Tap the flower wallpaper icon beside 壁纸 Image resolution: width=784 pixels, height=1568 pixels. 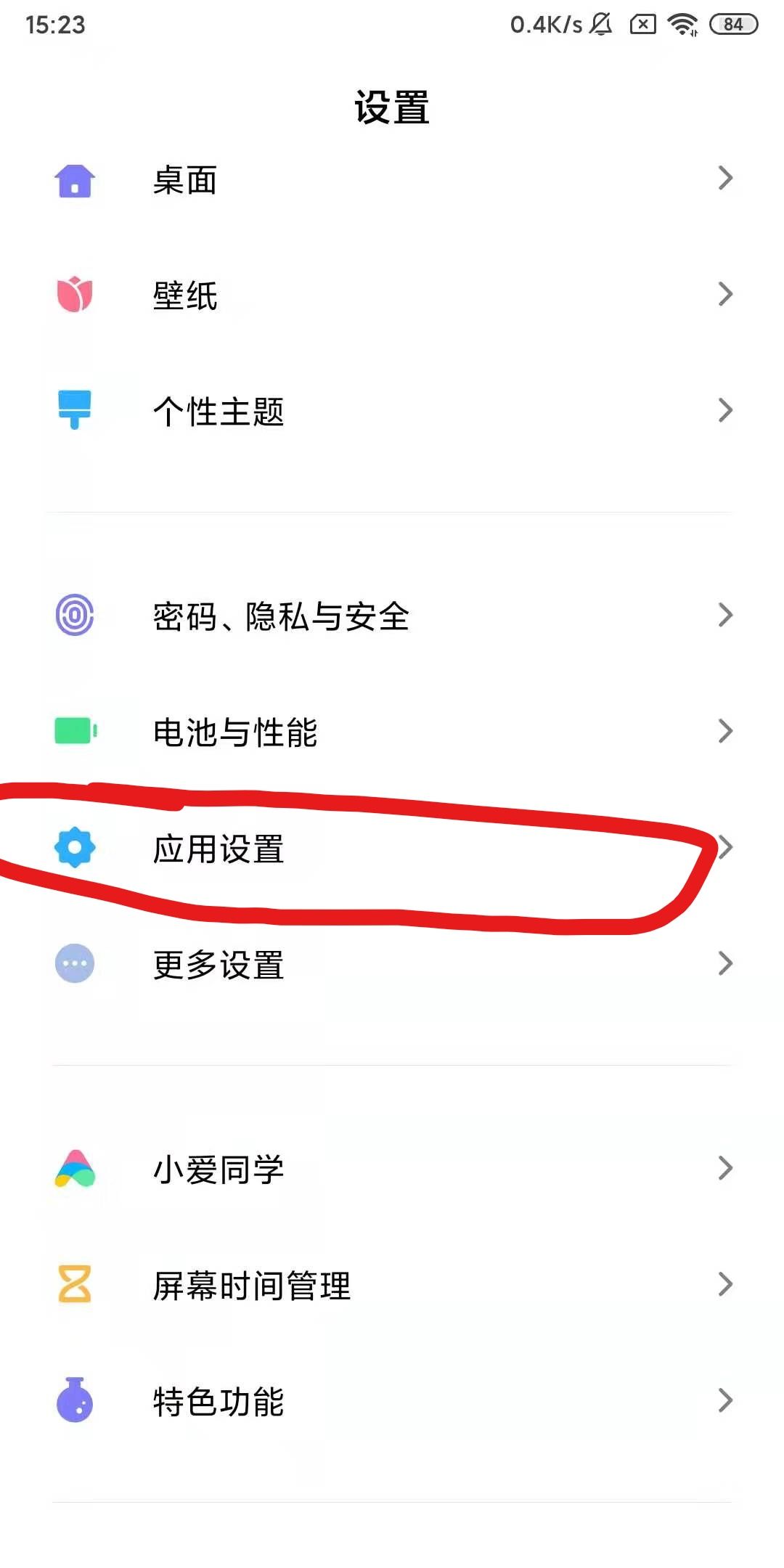pyautogui.click(x=74, y=294)
